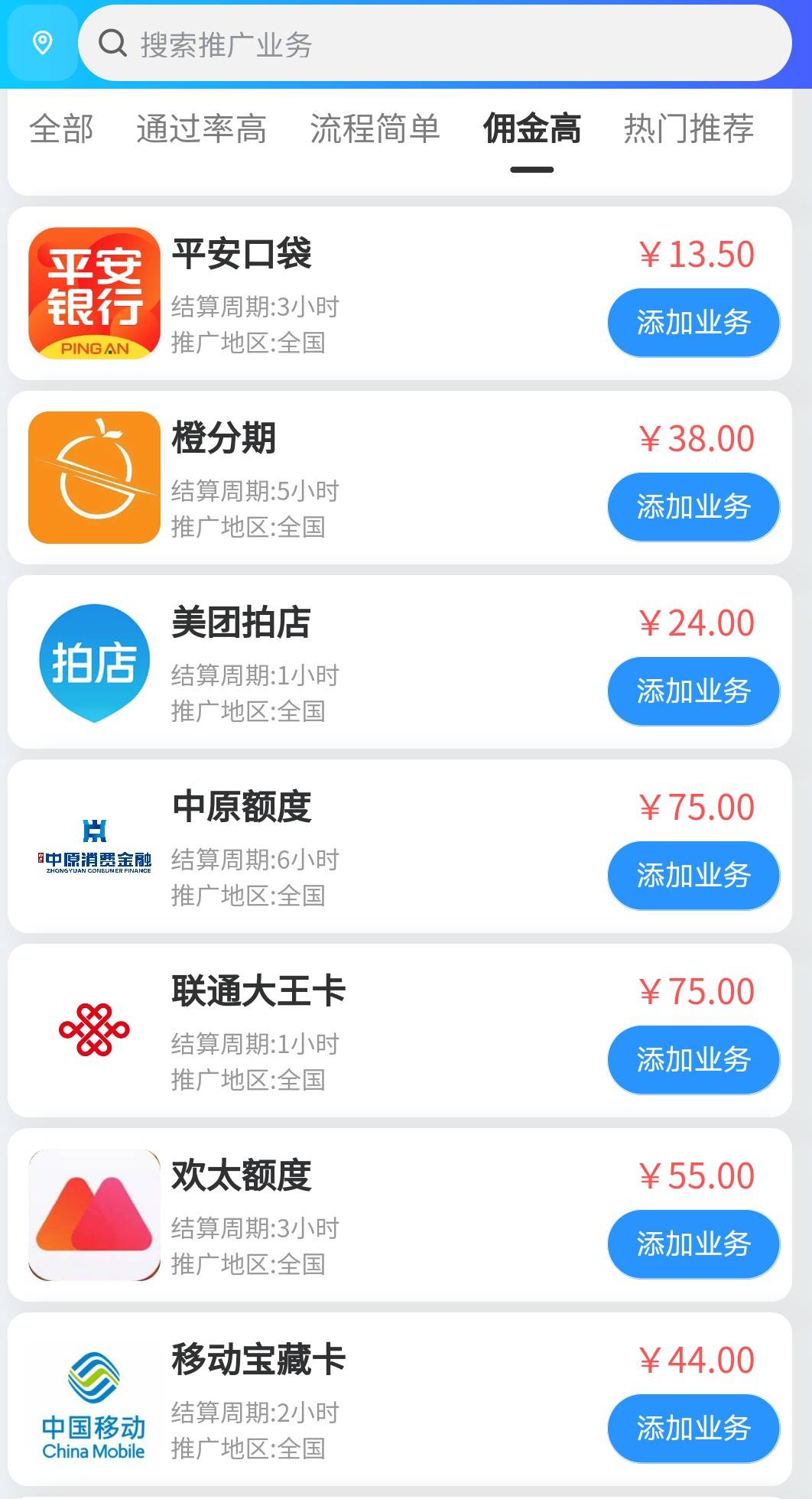Select the 通过率高 tab
Viewport: 812px width, 1499px height.
pyautogui.click(x=201, y=128)
